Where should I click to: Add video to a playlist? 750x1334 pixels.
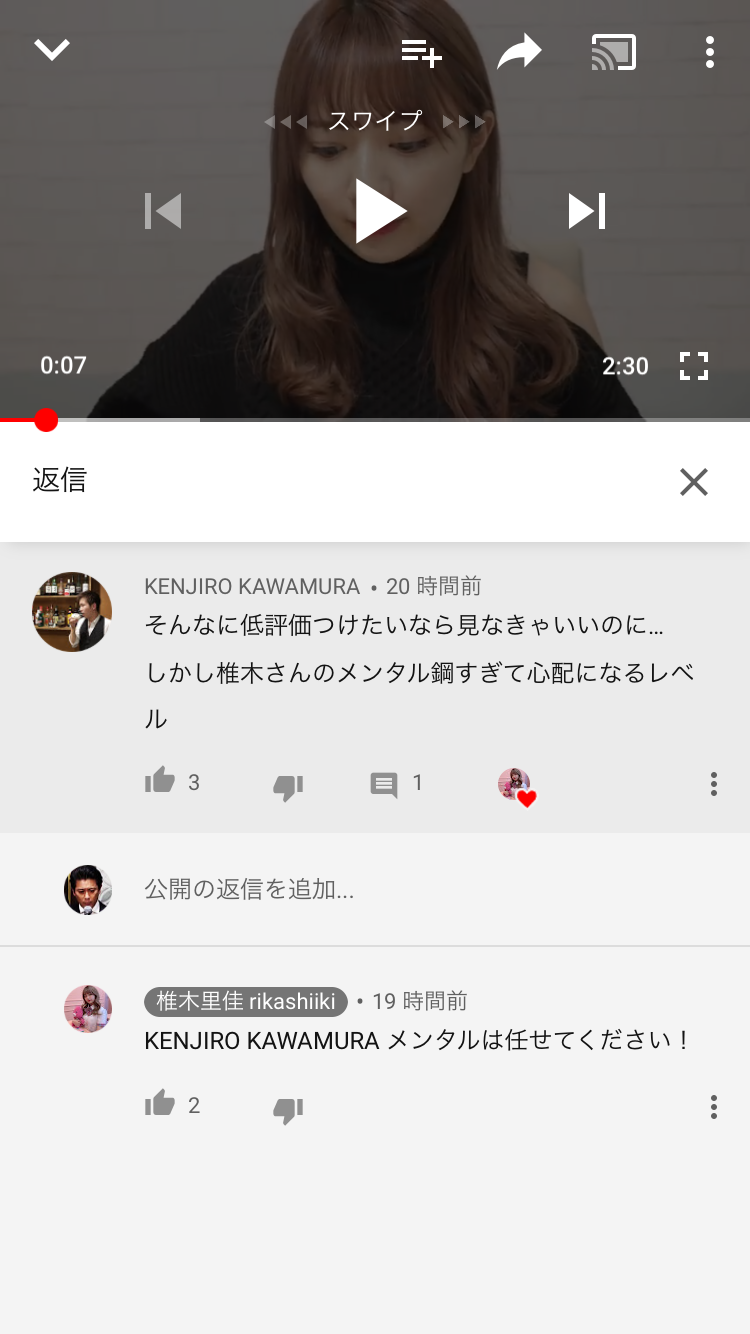click(x=421, y=52)
